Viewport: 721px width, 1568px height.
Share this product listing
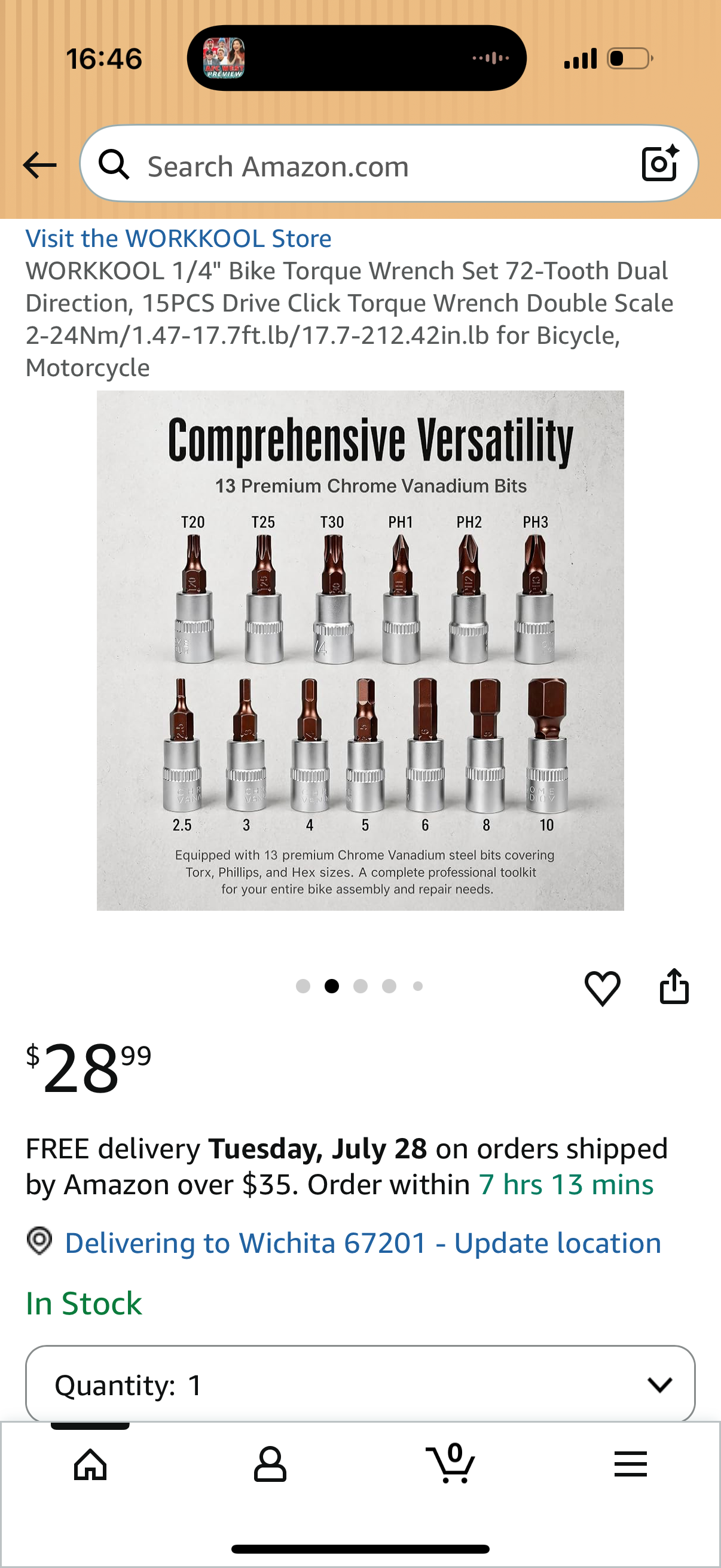tap(674, 986)
